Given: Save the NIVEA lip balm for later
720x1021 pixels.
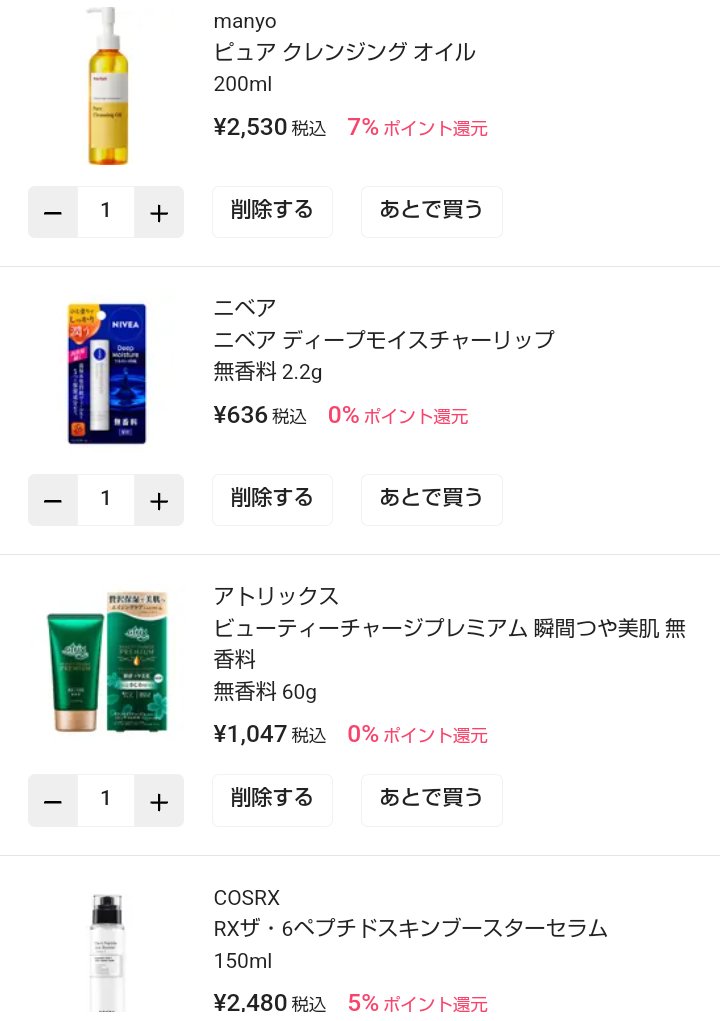Looking at the screenshot, I should click(431, 500).
